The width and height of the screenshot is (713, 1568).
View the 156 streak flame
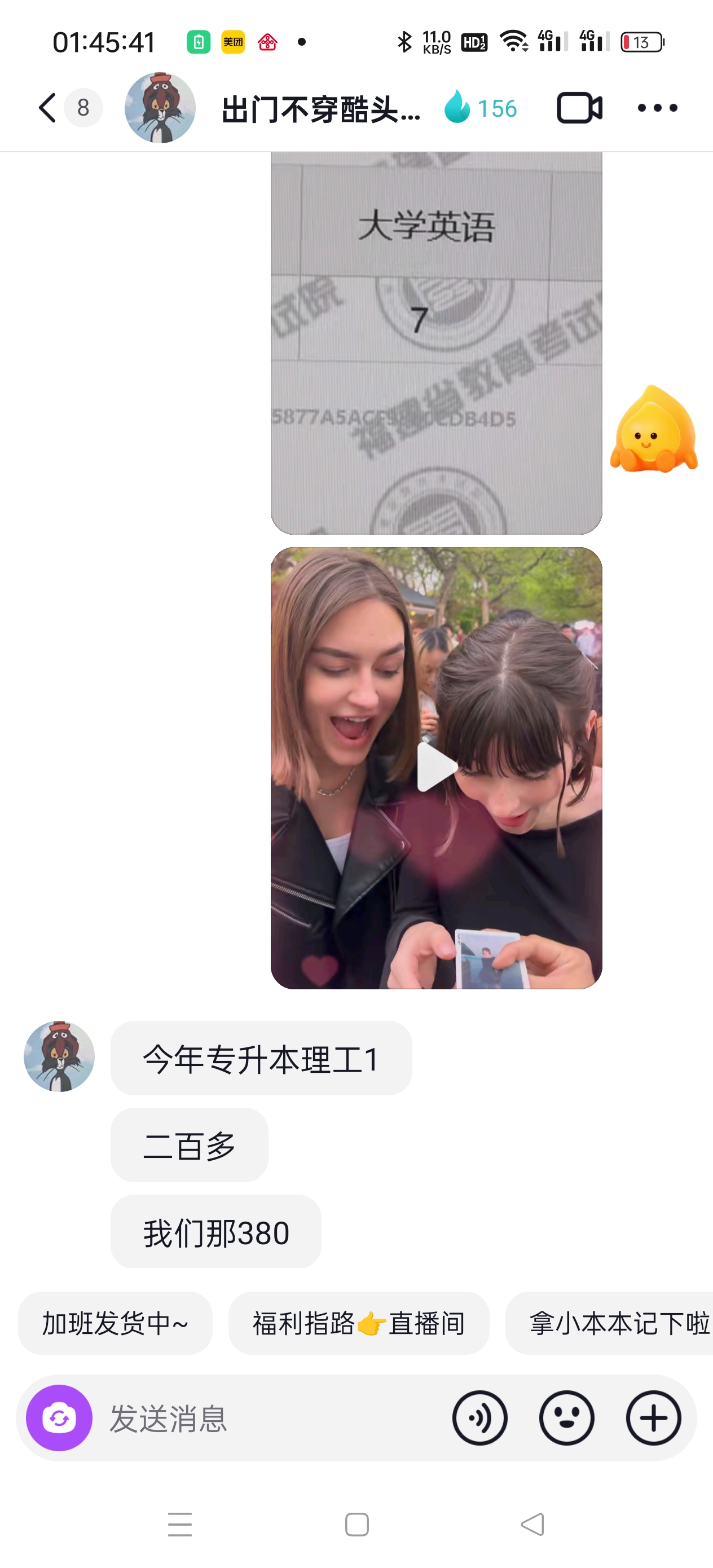480,108
